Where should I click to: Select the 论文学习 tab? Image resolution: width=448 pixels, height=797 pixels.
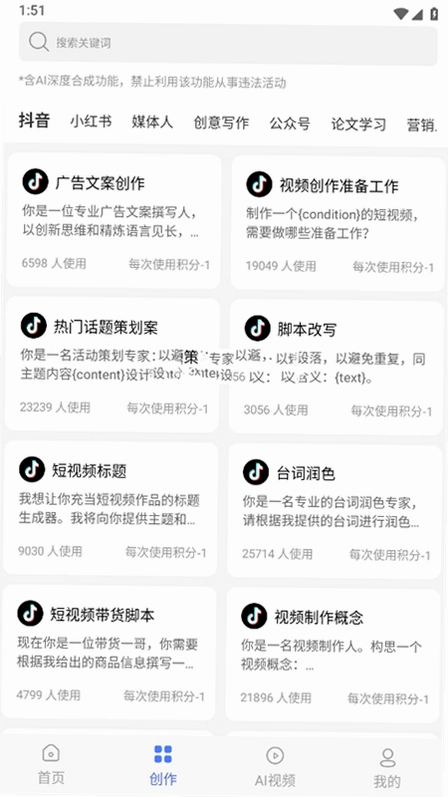pyautogui.click(x=359, y=124)
